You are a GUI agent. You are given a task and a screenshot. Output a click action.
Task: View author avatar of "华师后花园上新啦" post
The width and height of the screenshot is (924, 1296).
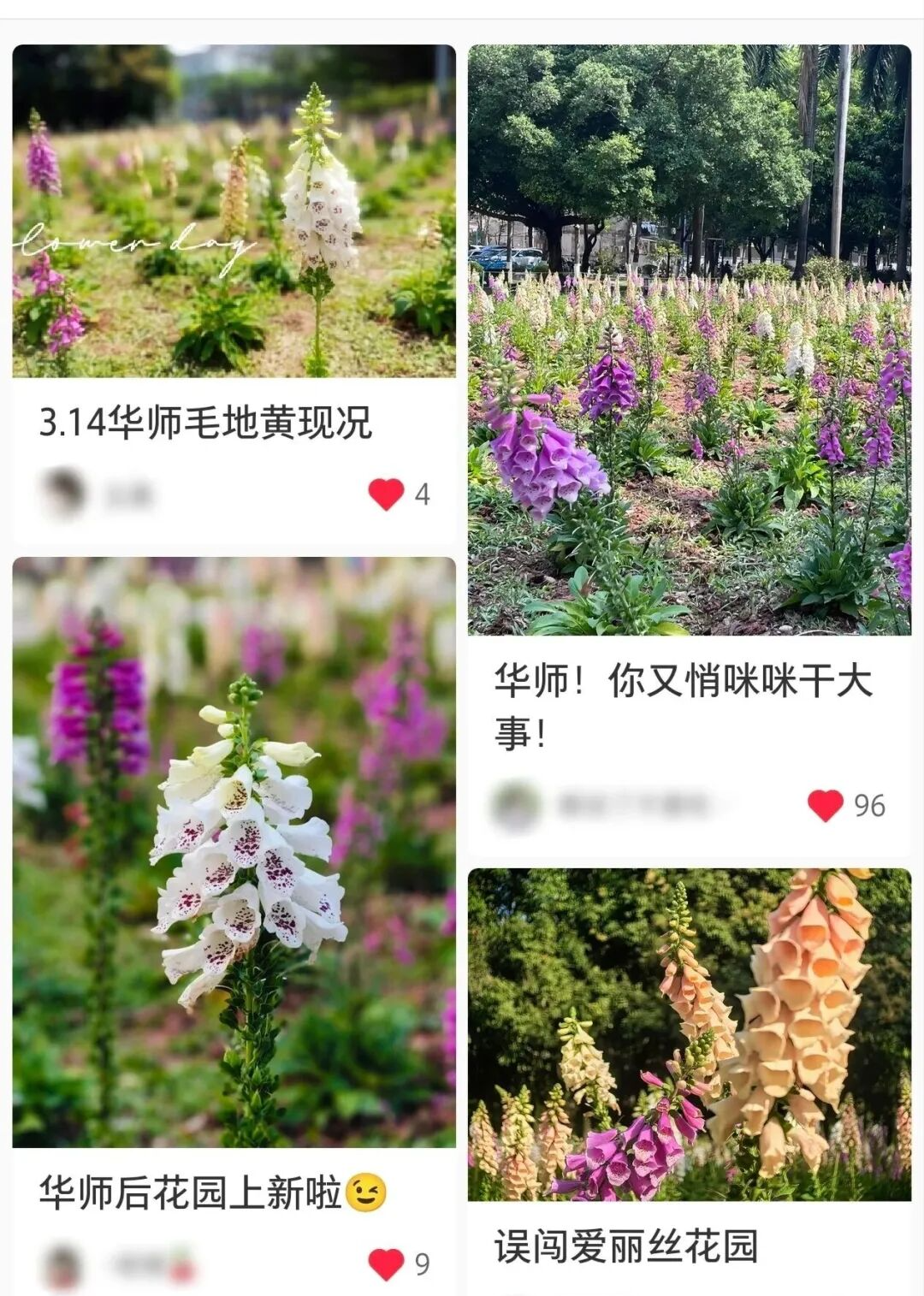click(63, 1265)
